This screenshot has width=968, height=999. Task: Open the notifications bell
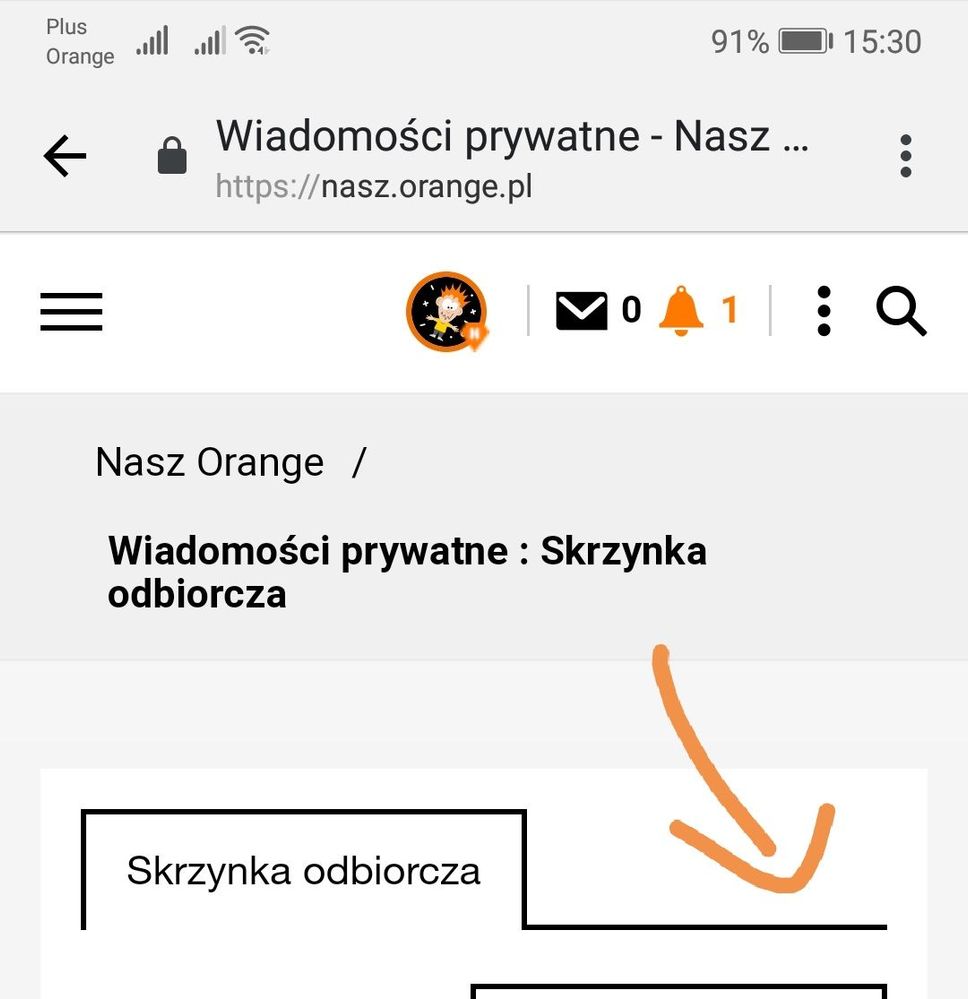click(x=681, y=311)
